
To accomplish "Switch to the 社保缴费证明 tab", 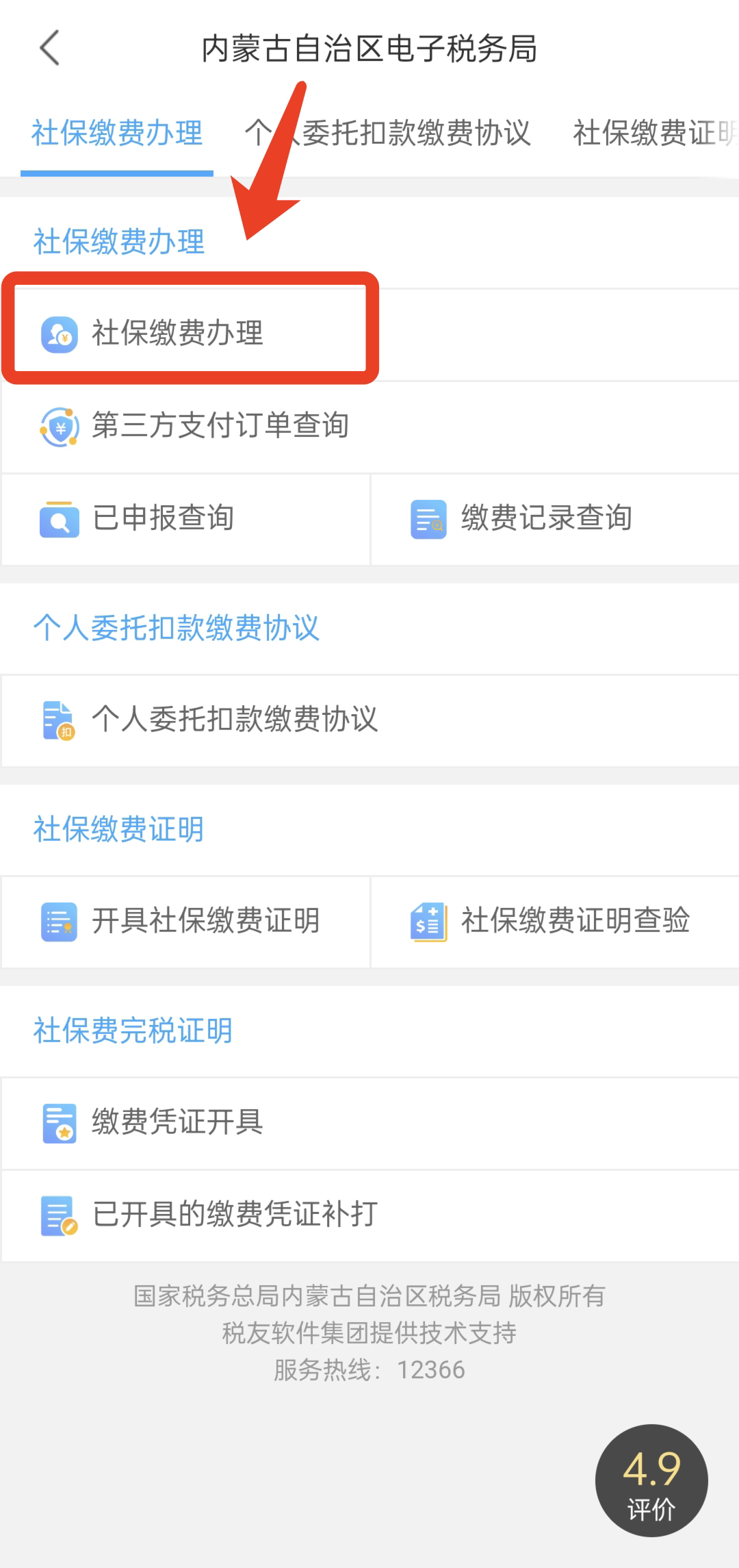I will (653, 133).
